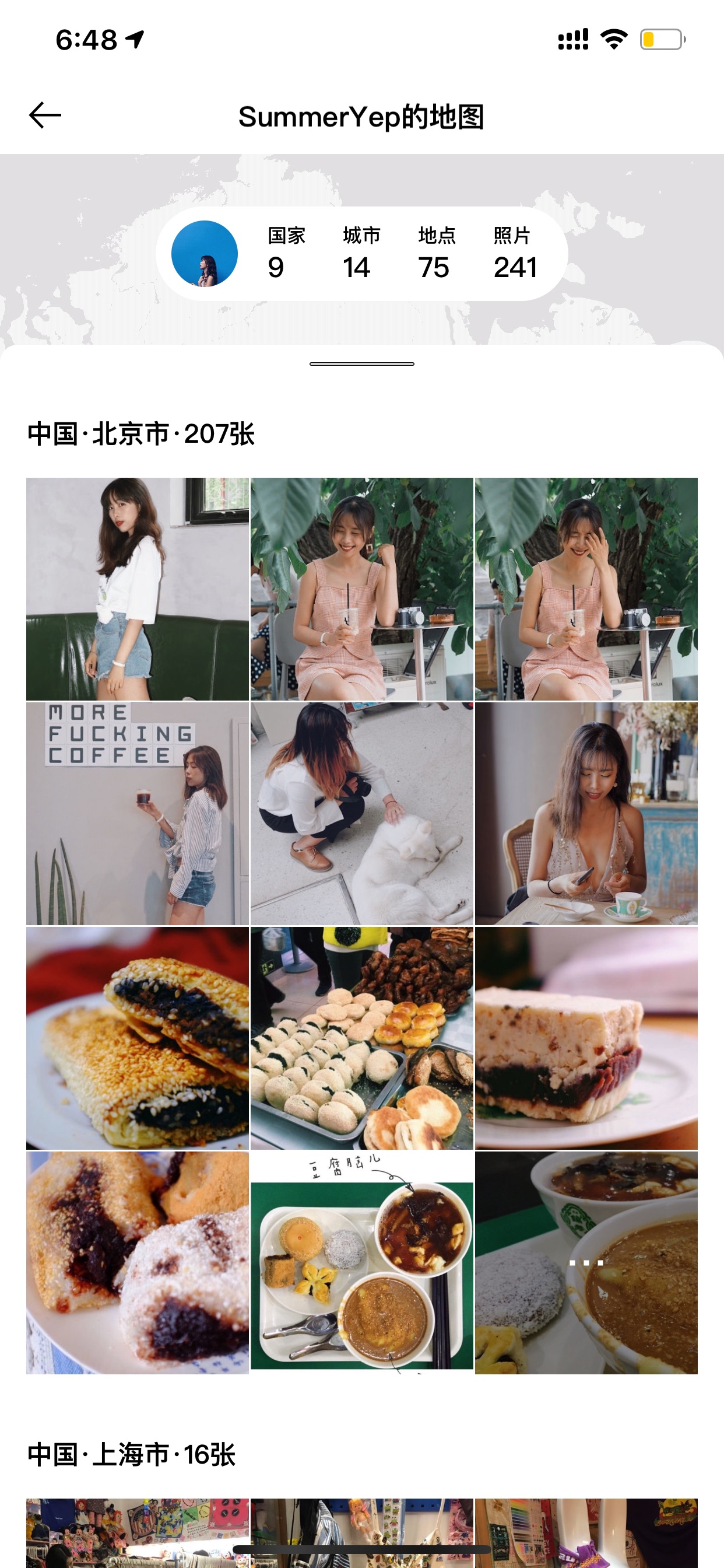Open the sugar-dusted red bean cake photo
This screenshot has width=724, height=1568.
[138, 1262]
